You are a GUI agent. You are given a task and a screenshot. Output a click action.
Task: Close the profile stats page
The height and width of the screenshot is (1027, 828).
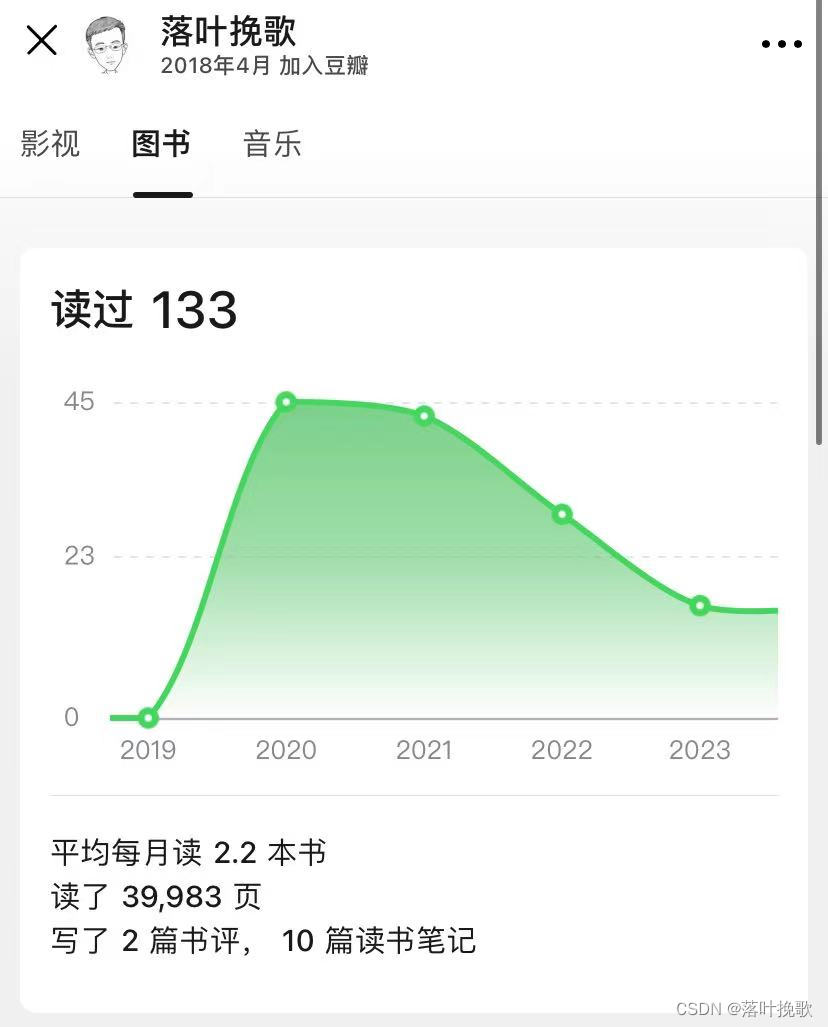[x=41, y=41]
